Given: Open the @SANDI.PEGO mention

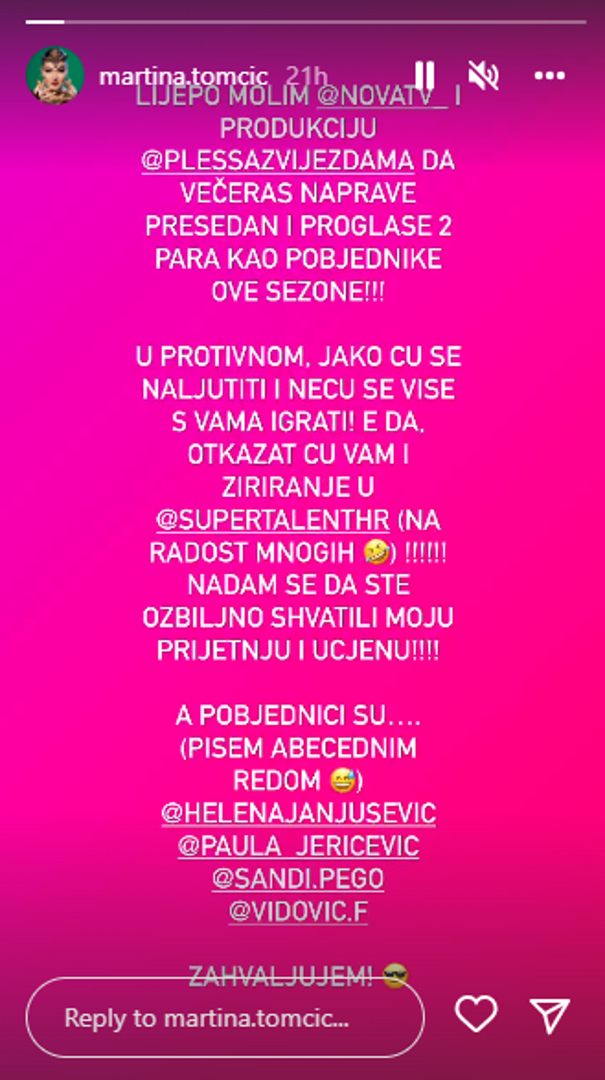Looking at the screenshot, I should click(299, 878).
